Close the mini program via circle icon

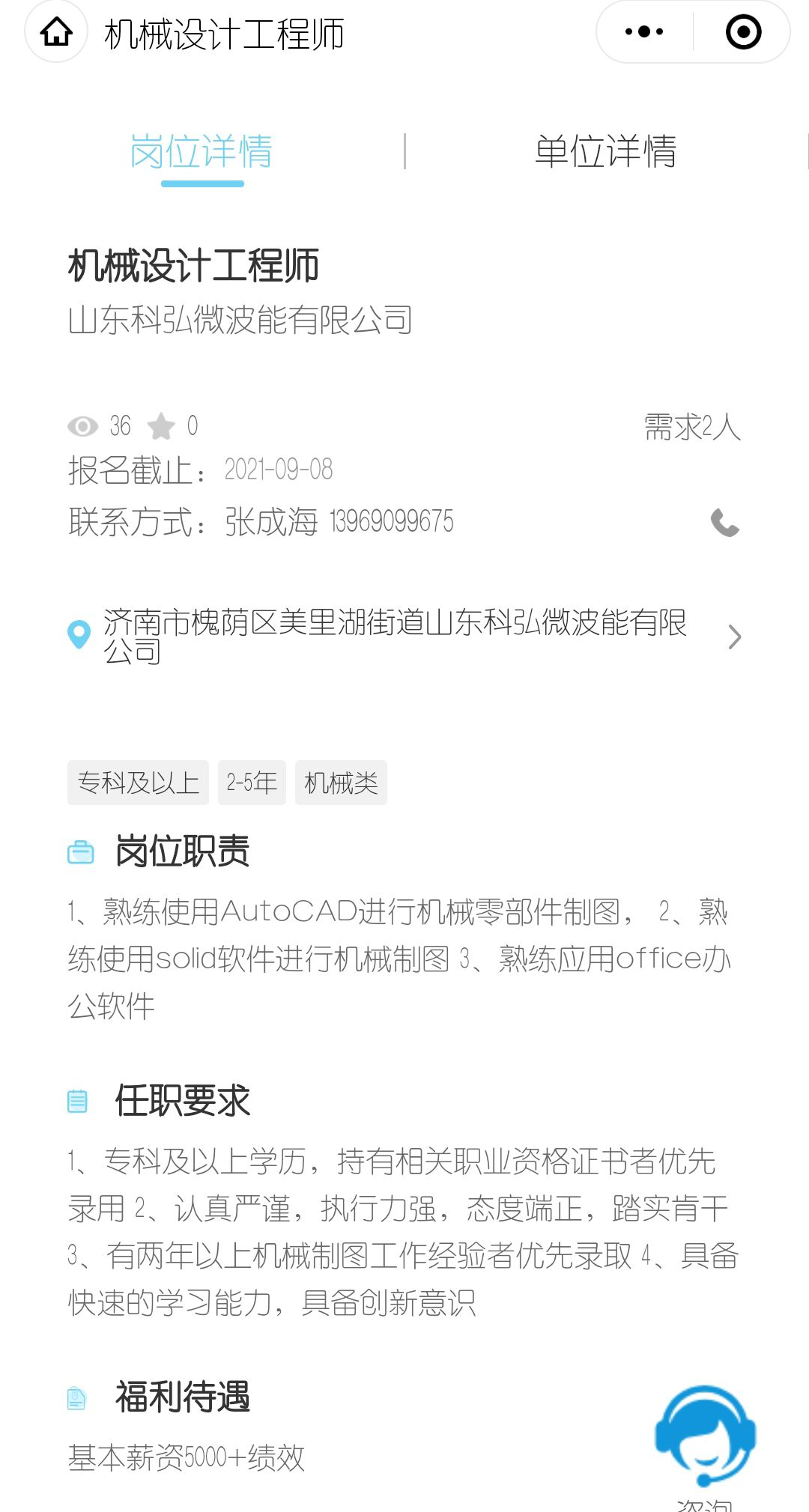coord(743,32)
